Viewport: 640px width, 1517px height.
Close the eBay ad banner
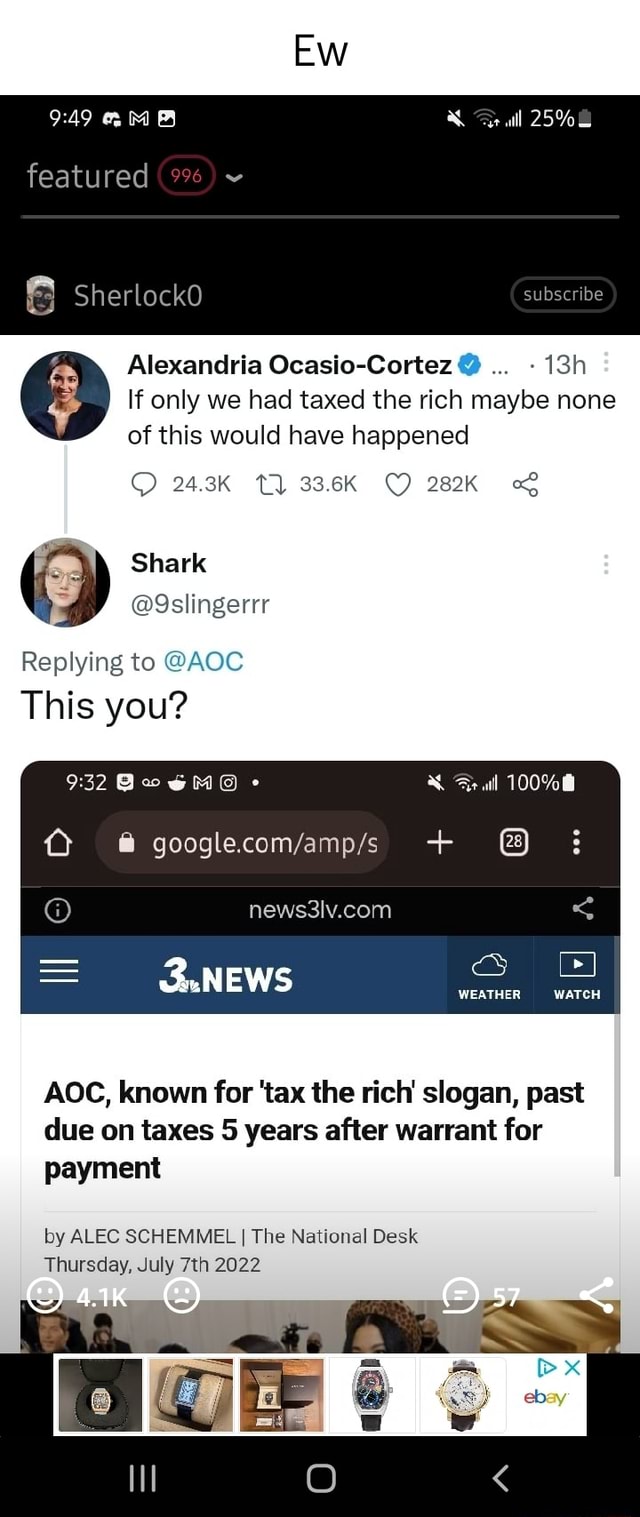[x=572, y=1367]
